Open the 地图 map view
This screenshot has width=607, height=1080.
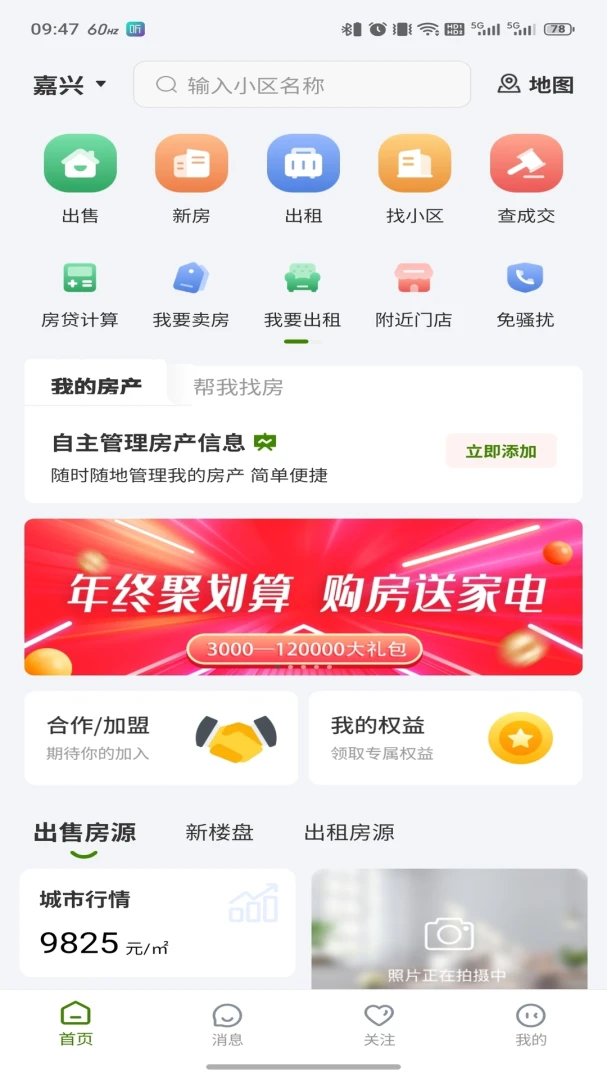535,85
